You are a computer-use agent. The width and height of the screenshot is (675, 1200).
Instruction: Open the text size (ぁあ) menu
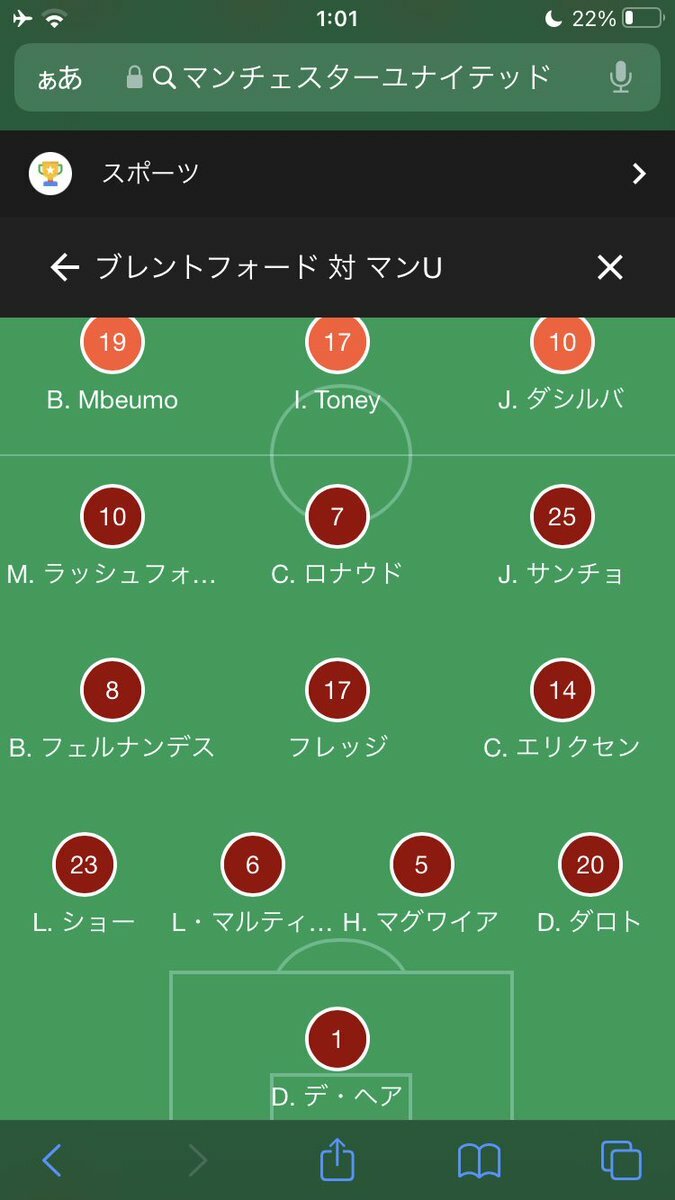point(60,78)
